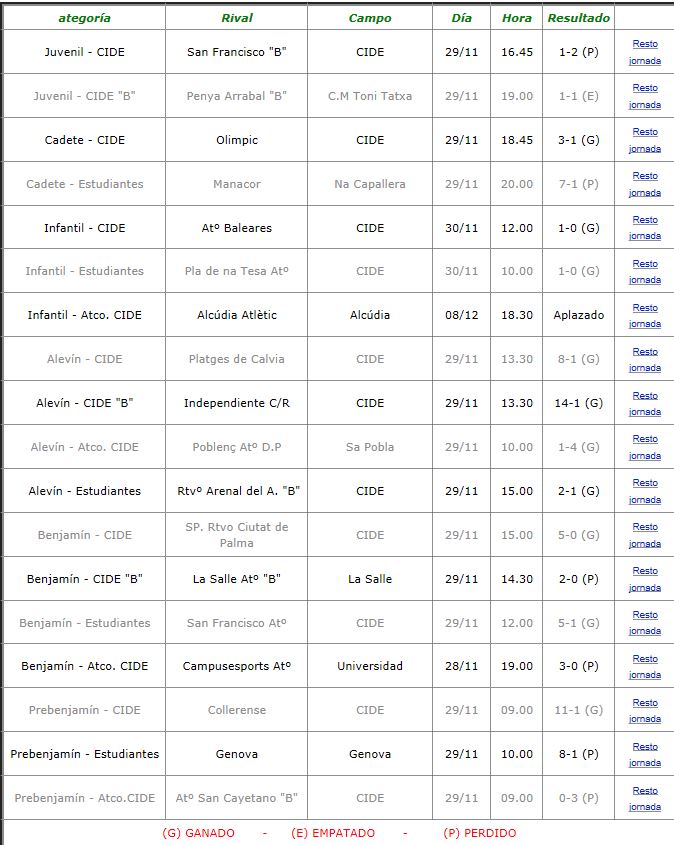
Task: Open Resto jornada for Juvenil - CIDE
Action: tap(645, 45)
